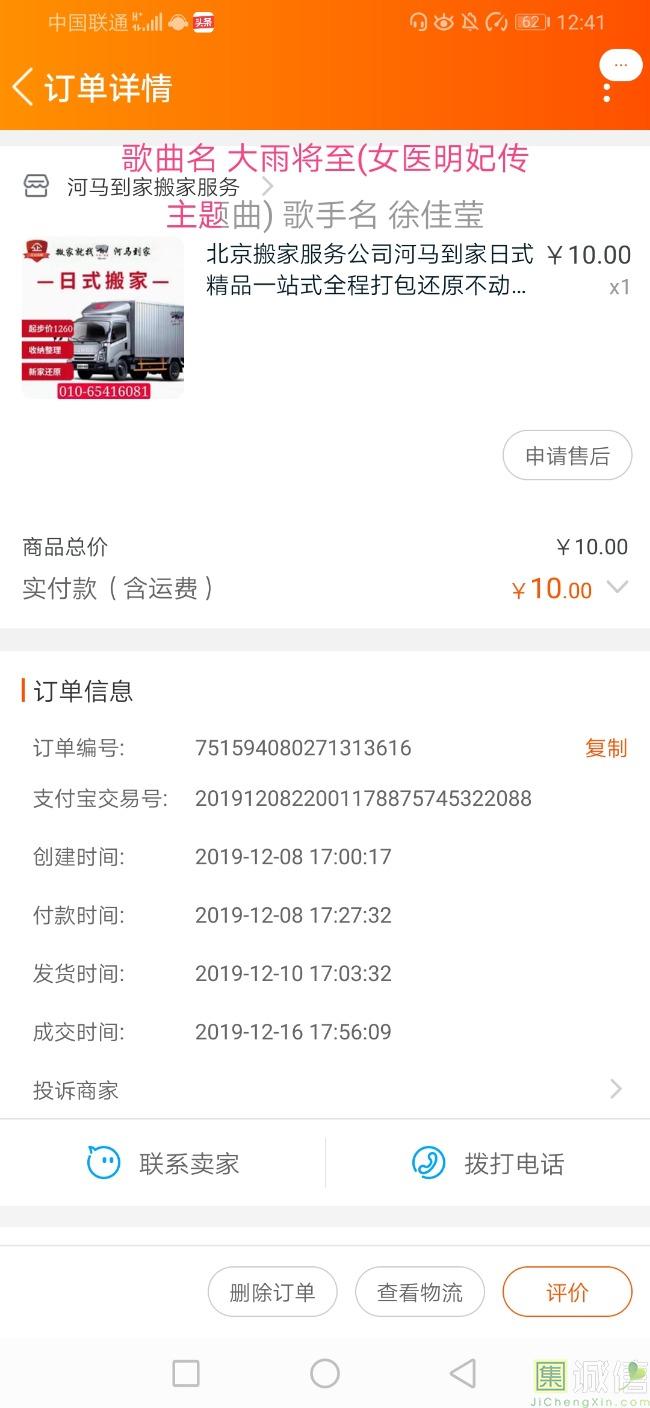The width and height of the screenshot is (650, 1408).
Task: Tap the system home button
Action: click(x=325, y=1373)
